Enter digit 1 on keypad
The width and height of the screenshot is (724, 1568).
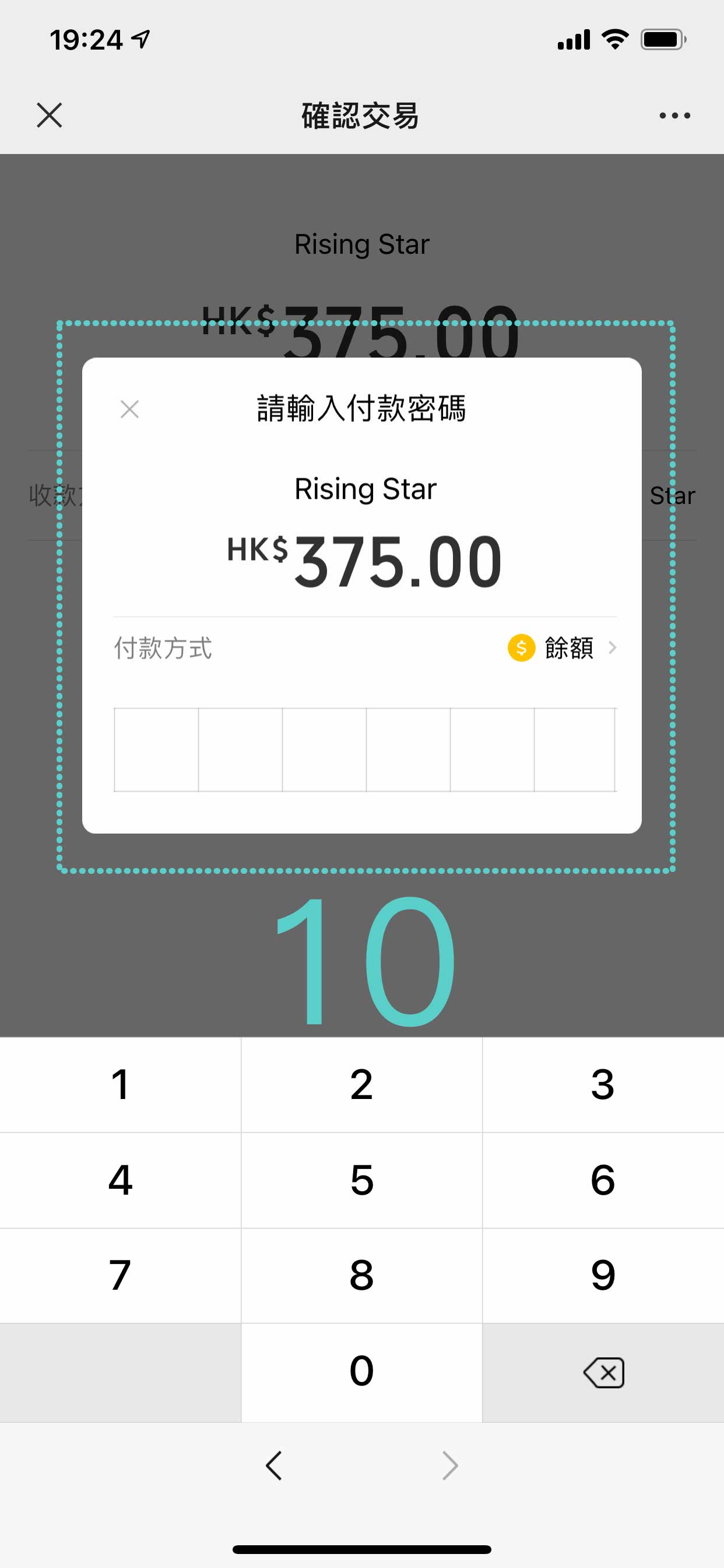(x=120, y=1084)
